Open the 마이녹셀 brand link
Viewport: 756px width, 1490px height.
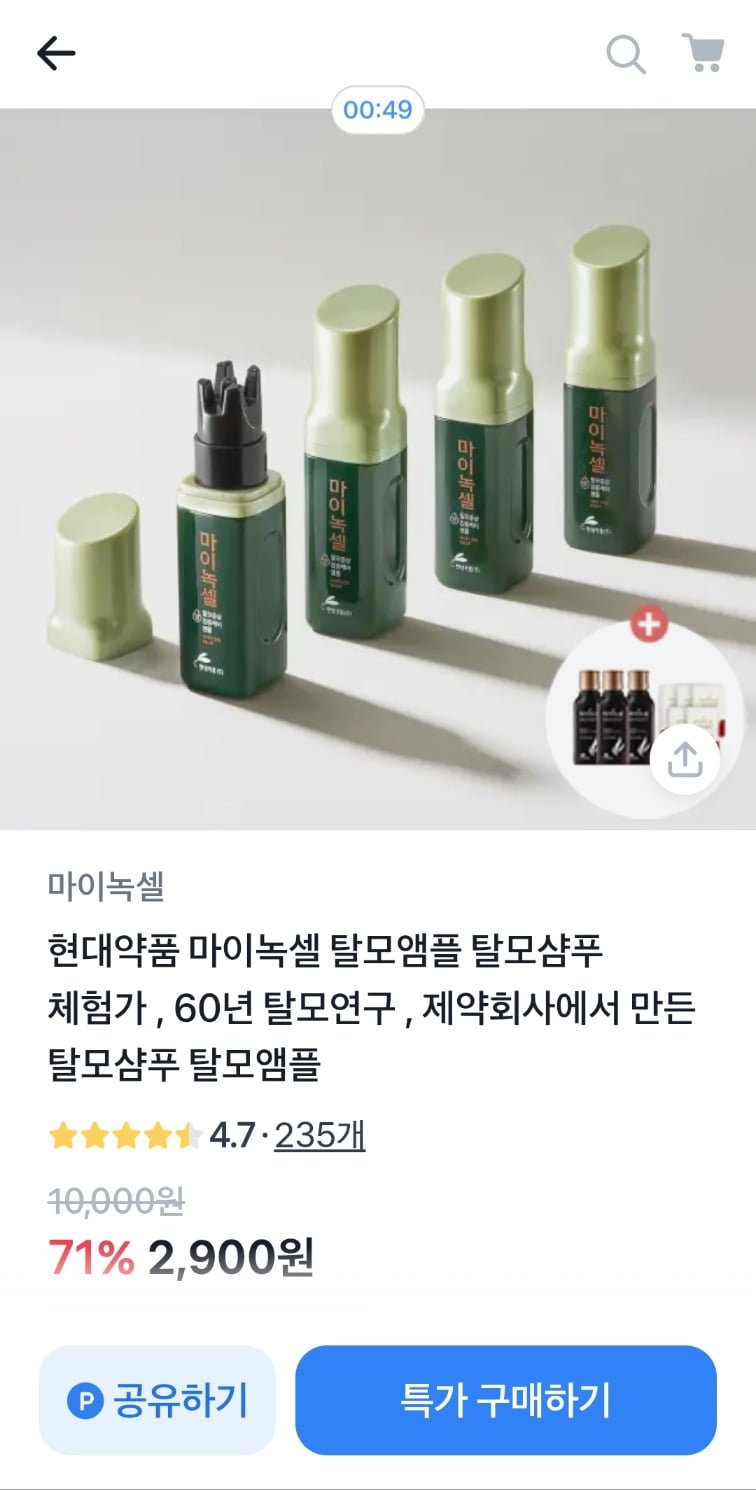106,885
